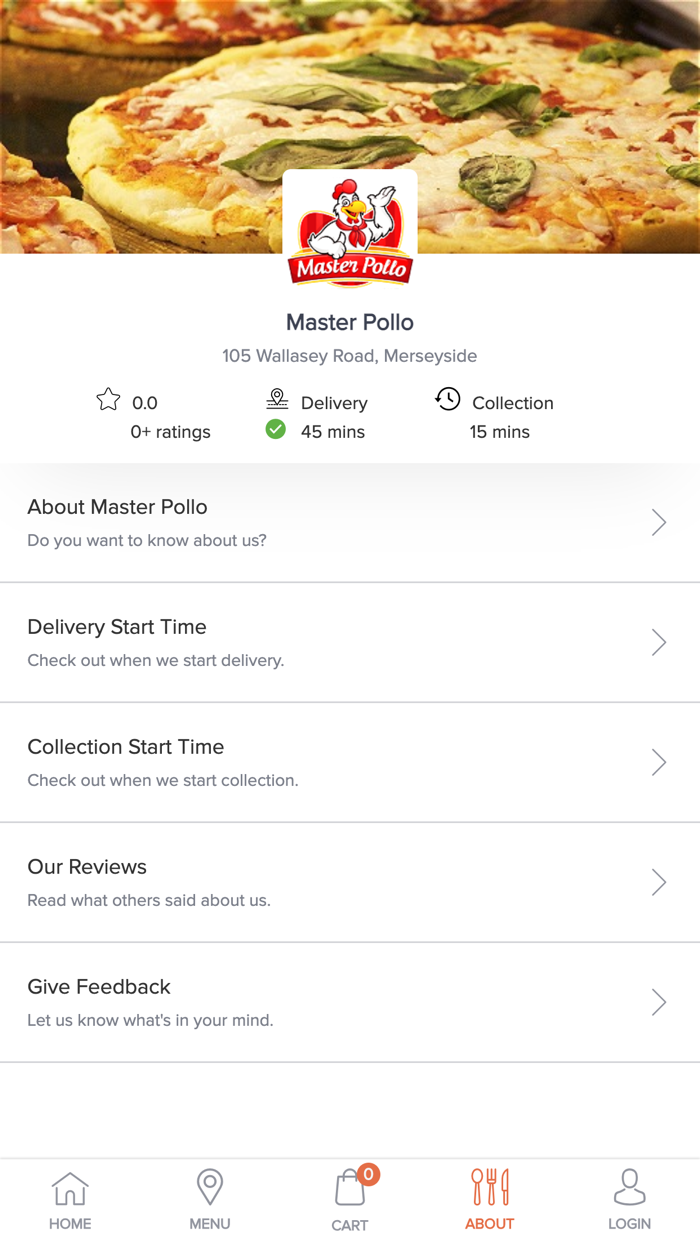Viewport: 700px width, 1244px height.
Task: Switch to the Menu tab
Action: point(210,1200)
